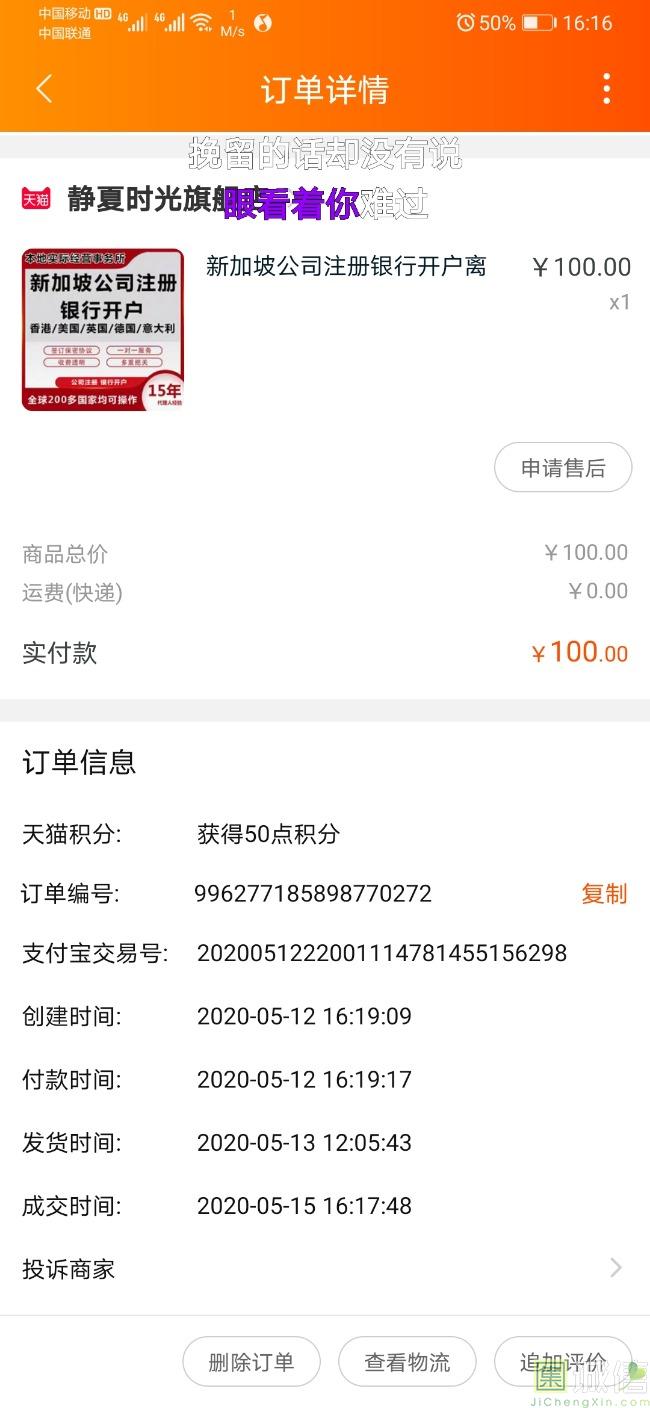Viewport: 650px width, 1408px height.
Task: Go back from the order details page
Action: [x=44, y=90]
